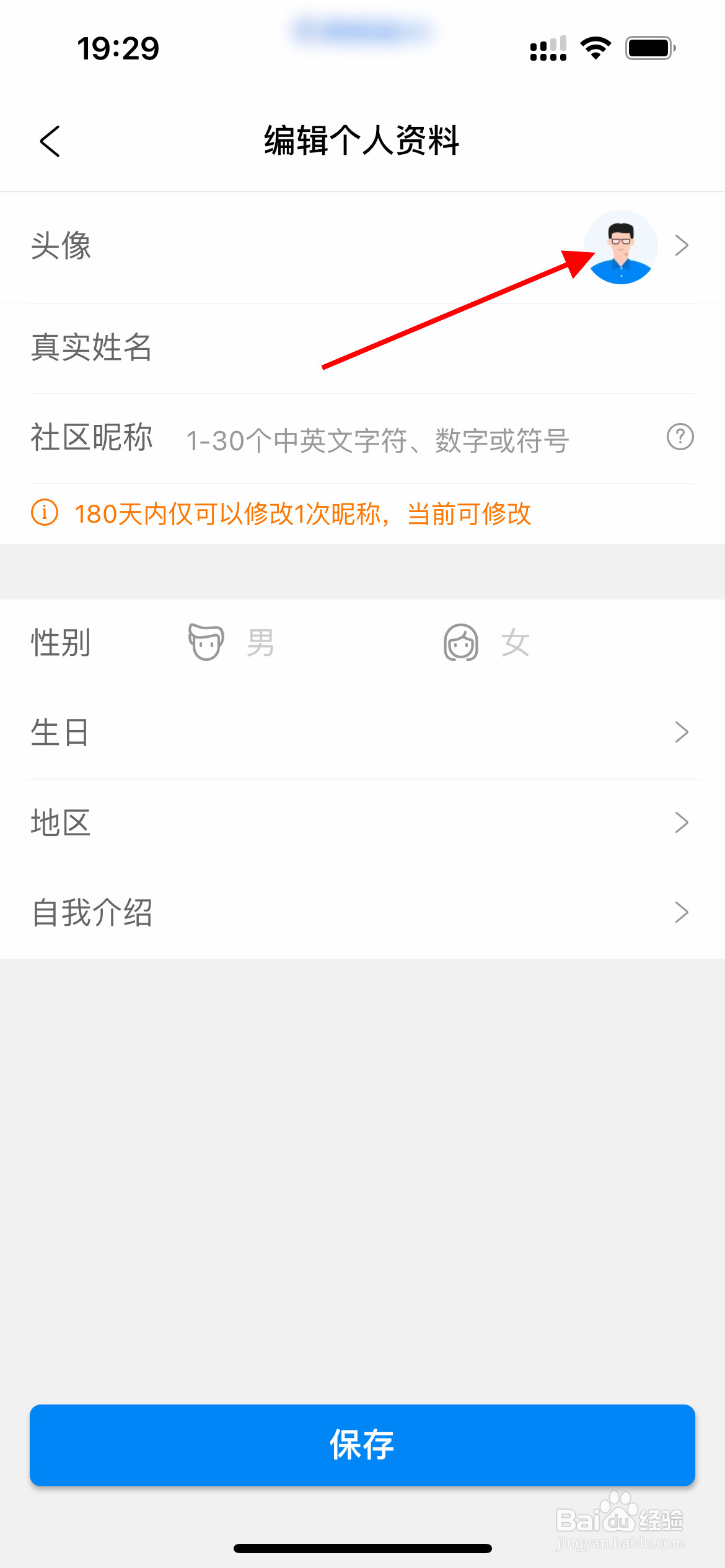
Task: Open the 地区 region selector chevron
Action: tap(682, 822)
